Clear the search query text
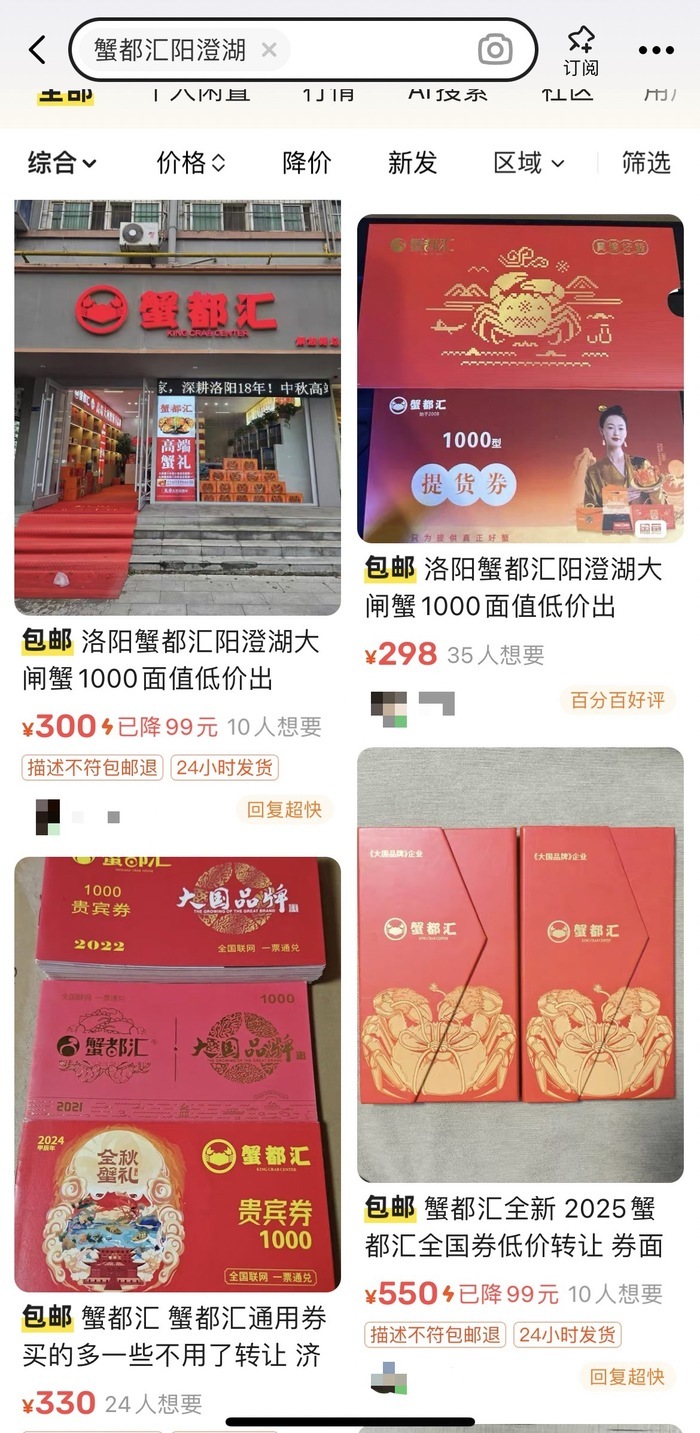Screen dimensions: 700x1433 269,50
